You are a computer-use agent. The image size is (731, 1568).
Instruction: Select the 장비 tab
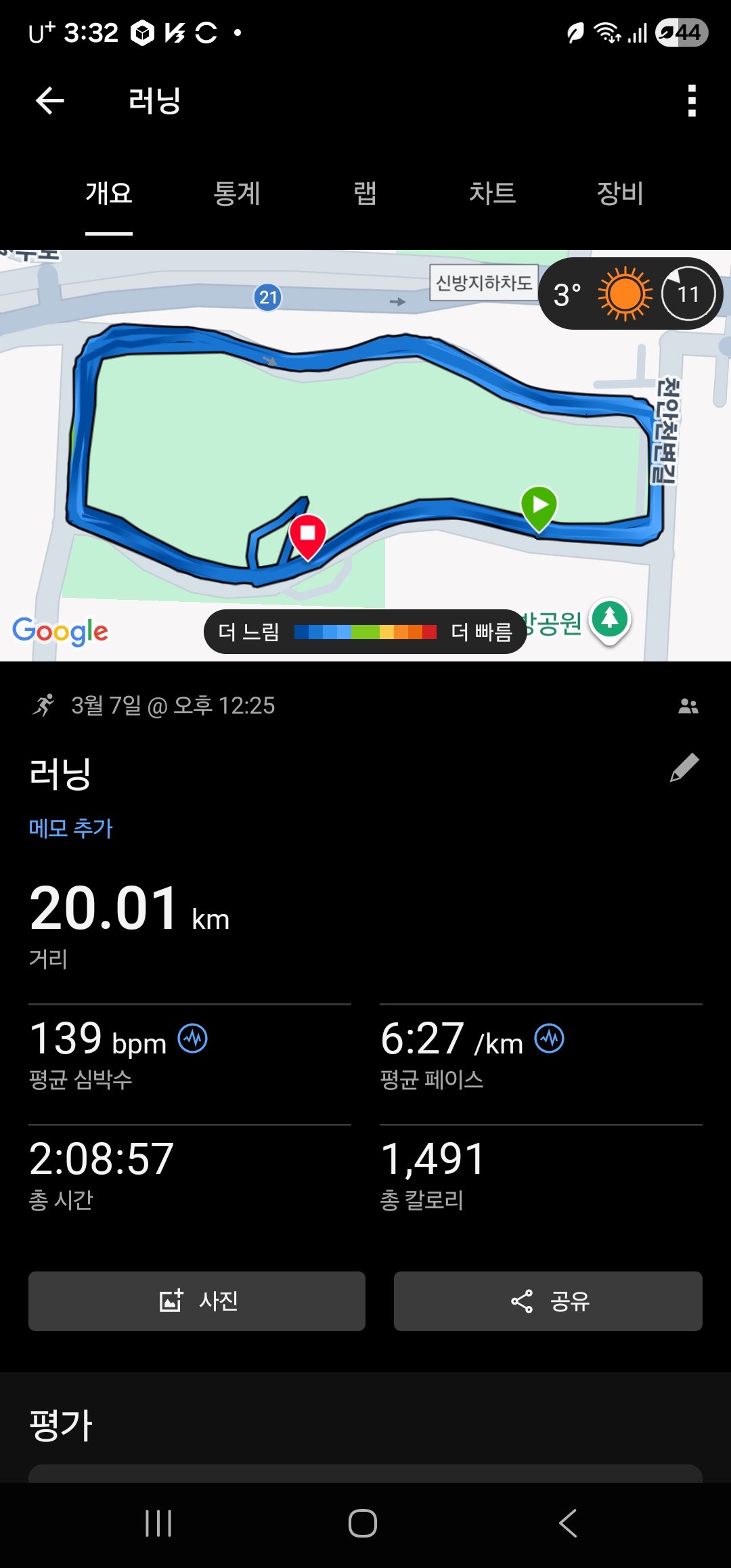tap(619, 194)
